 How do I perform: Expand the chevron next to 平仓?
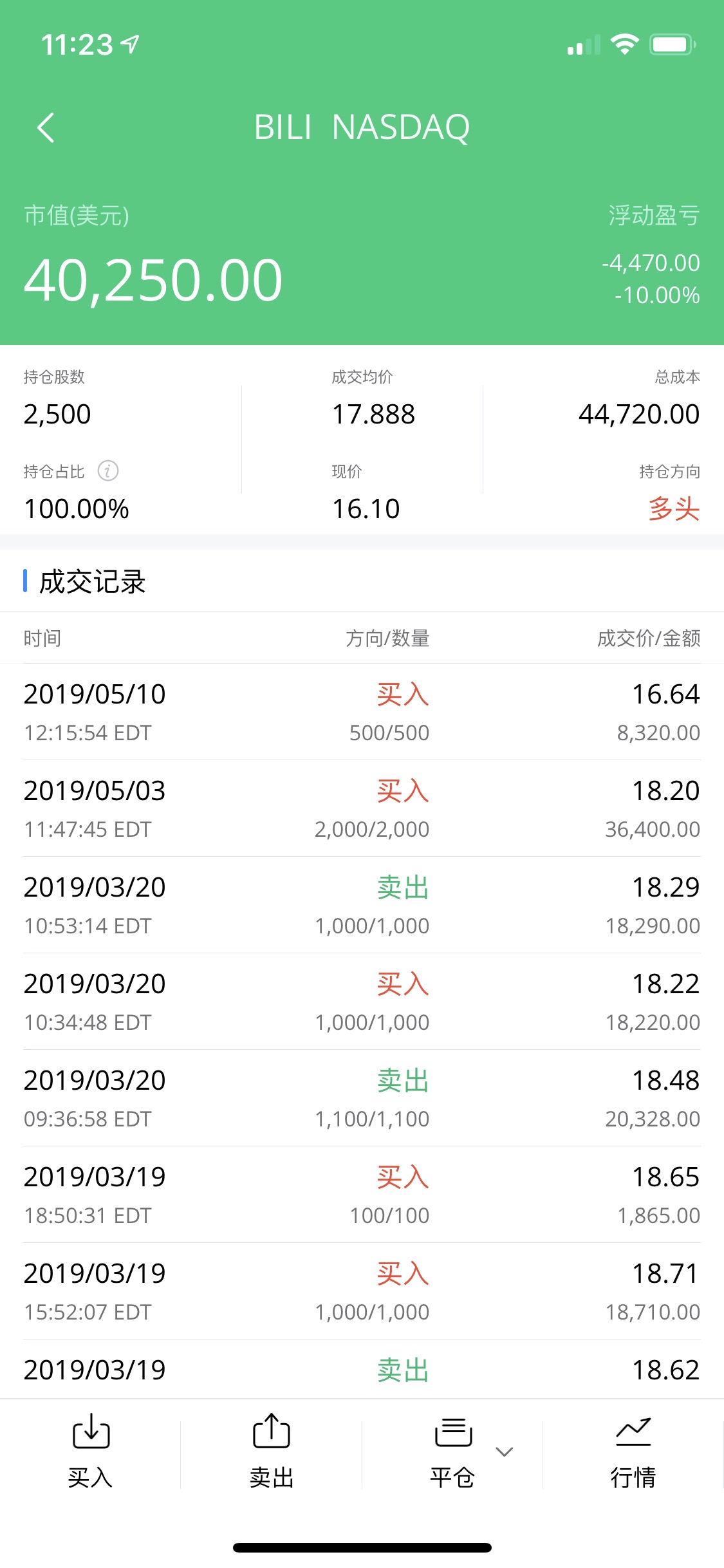pyautogui.click(x=505, y=1451)
